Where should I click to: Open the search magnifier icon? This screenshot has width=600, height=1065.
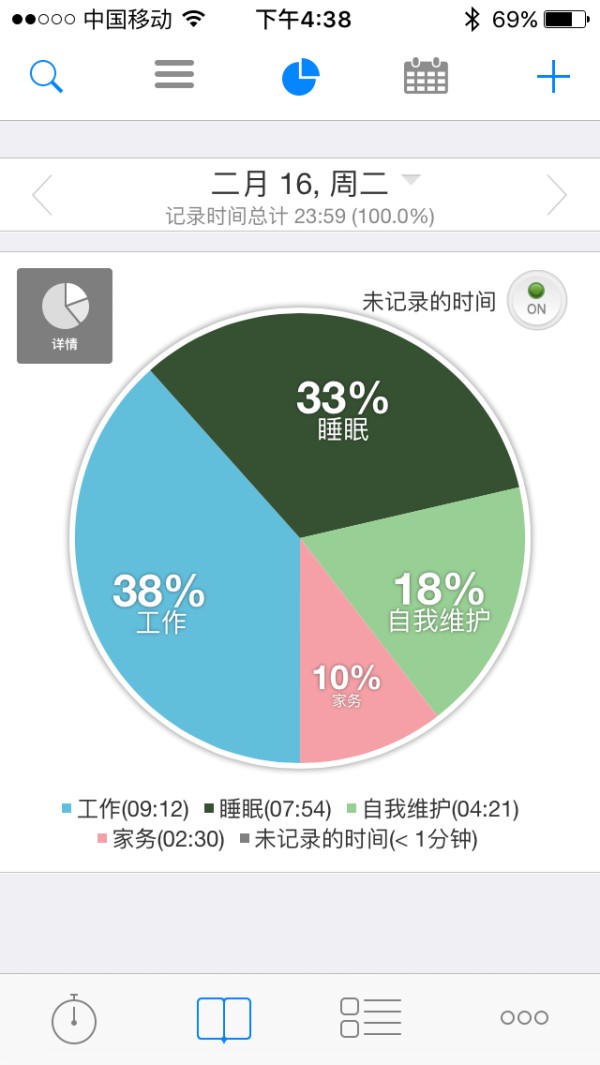(46, 77)
